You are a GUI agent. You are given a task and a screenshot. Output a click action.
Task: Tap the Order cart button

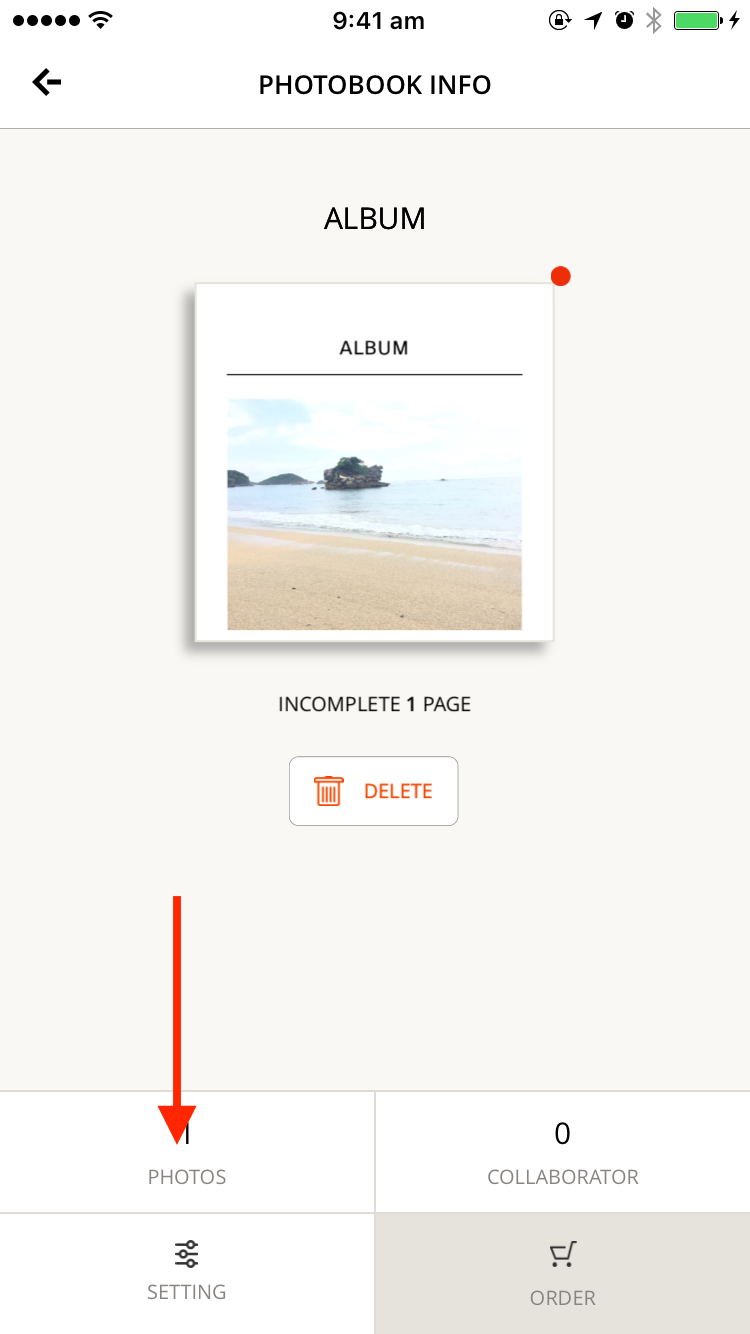pos(562,1272)
